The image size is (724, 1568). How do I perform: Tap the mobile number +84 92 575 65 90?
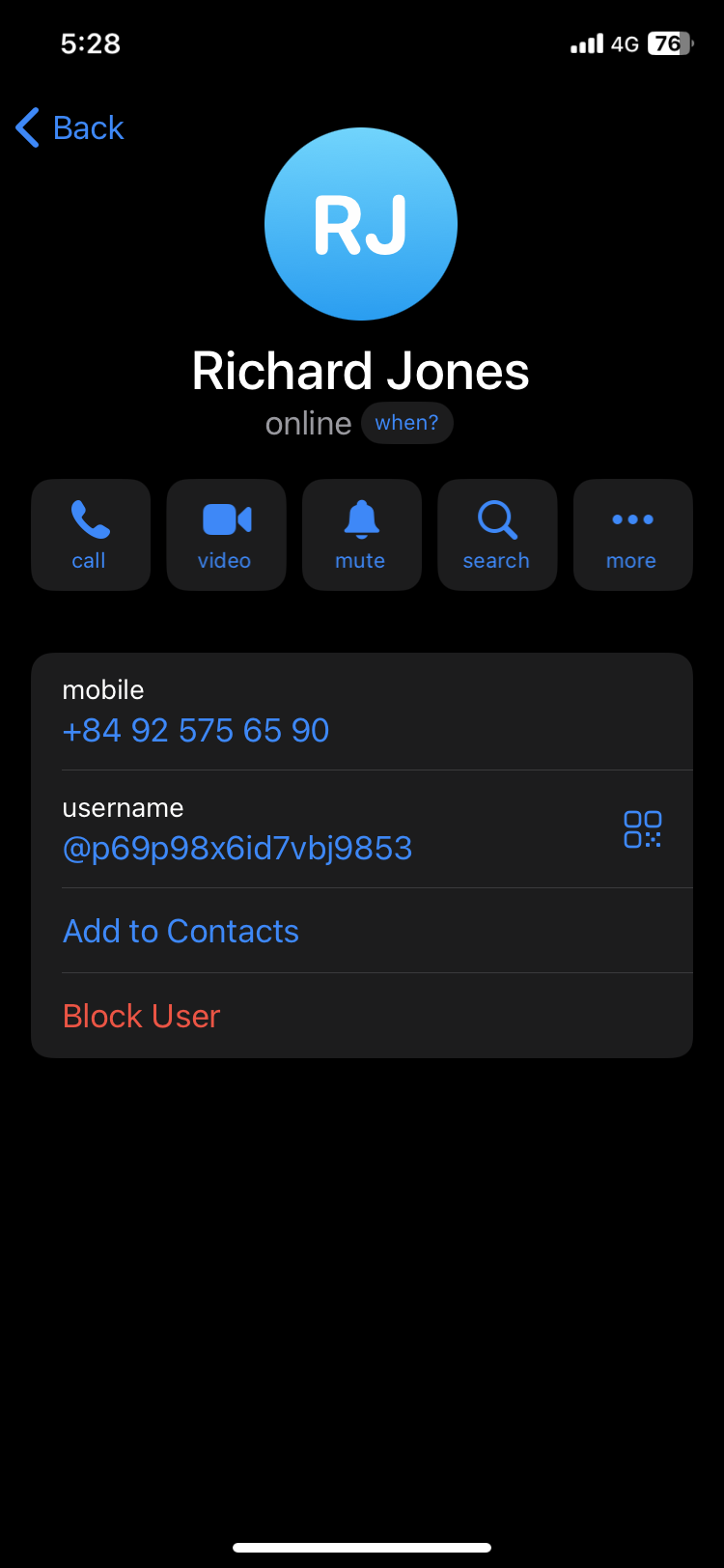[196, 731]
